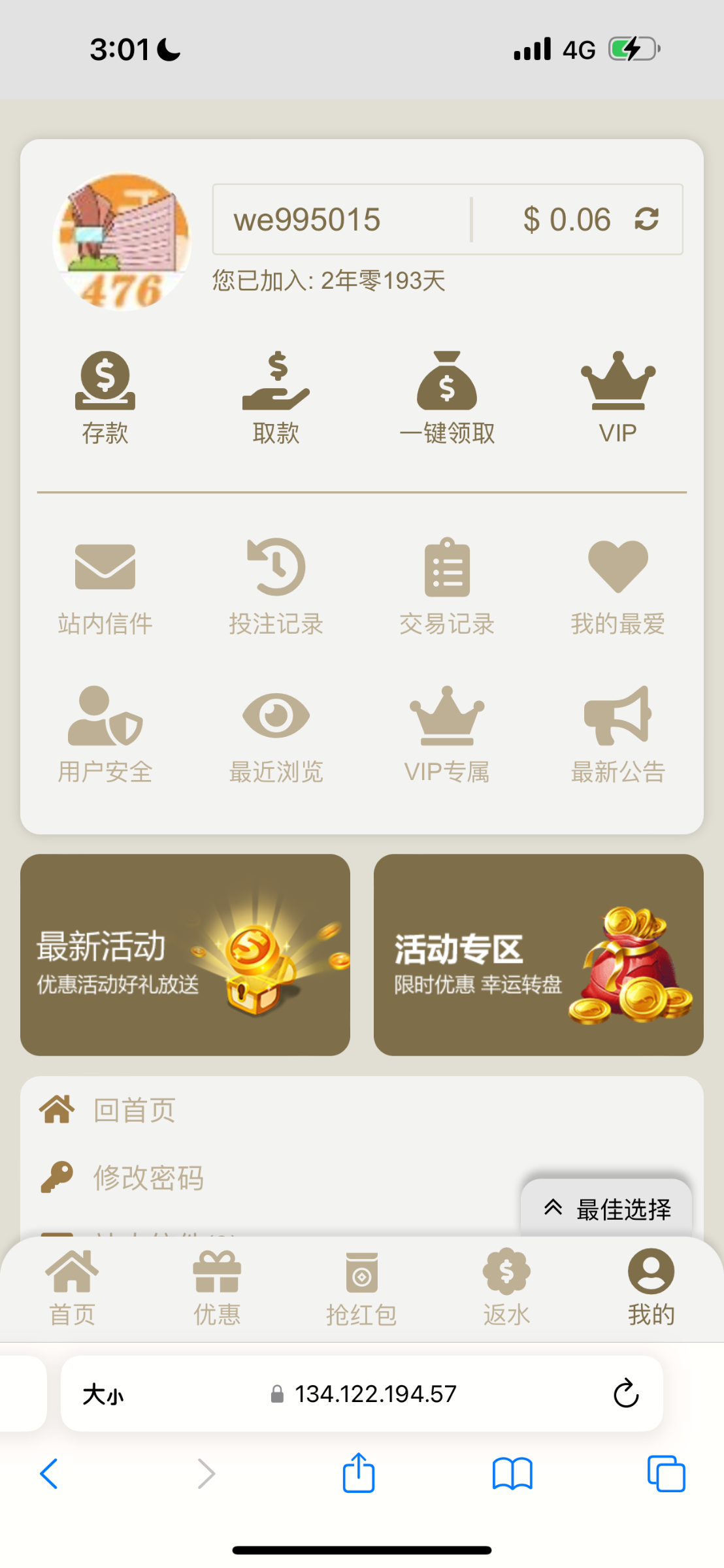Open 用户安全 account security
The width and height of the screenshot is (724, 1568).
(106, 735)
